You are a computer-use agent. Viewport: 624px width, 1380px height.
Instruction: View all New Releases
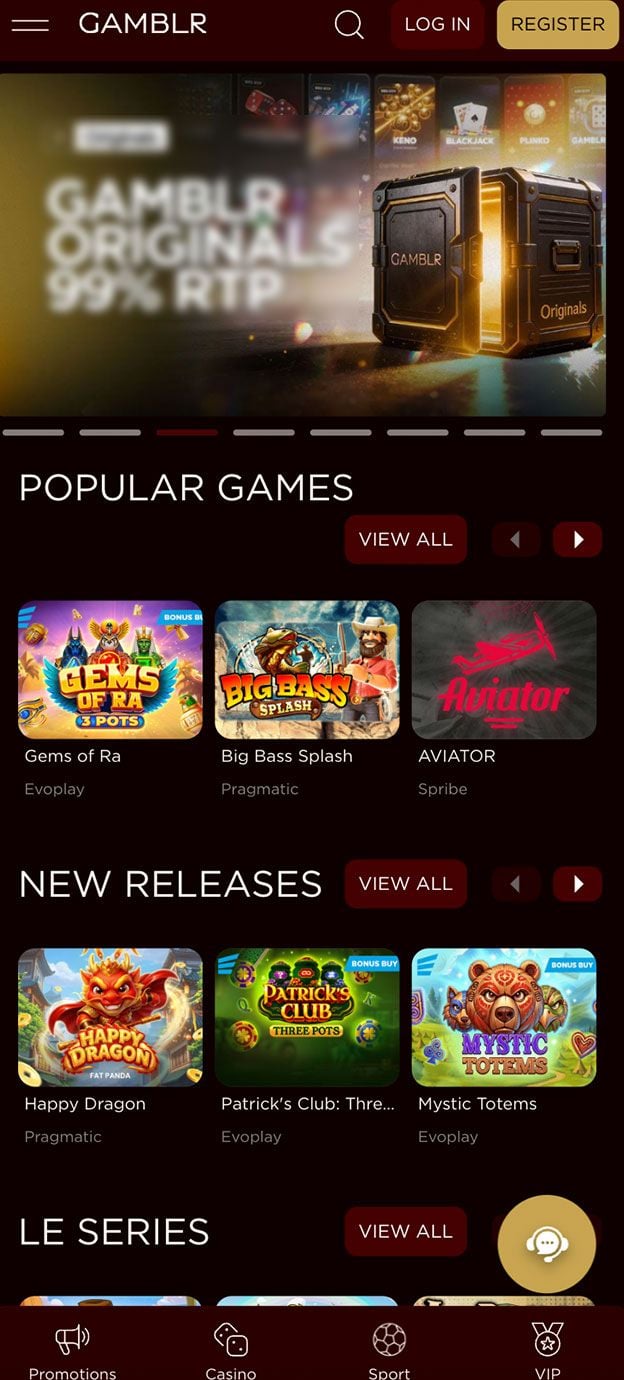click(405, 884)
